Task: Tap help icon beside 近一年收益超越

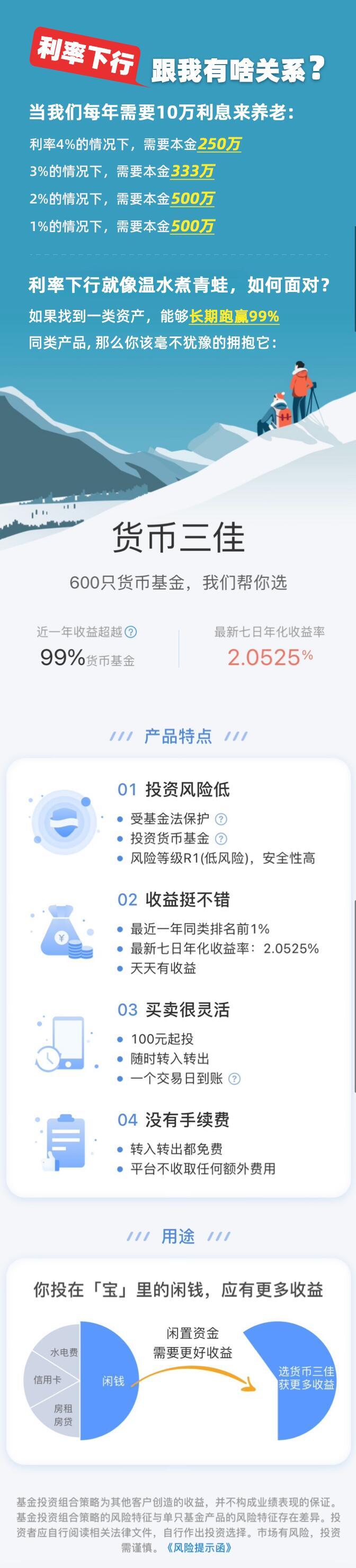Action: [x=131, y=632]
